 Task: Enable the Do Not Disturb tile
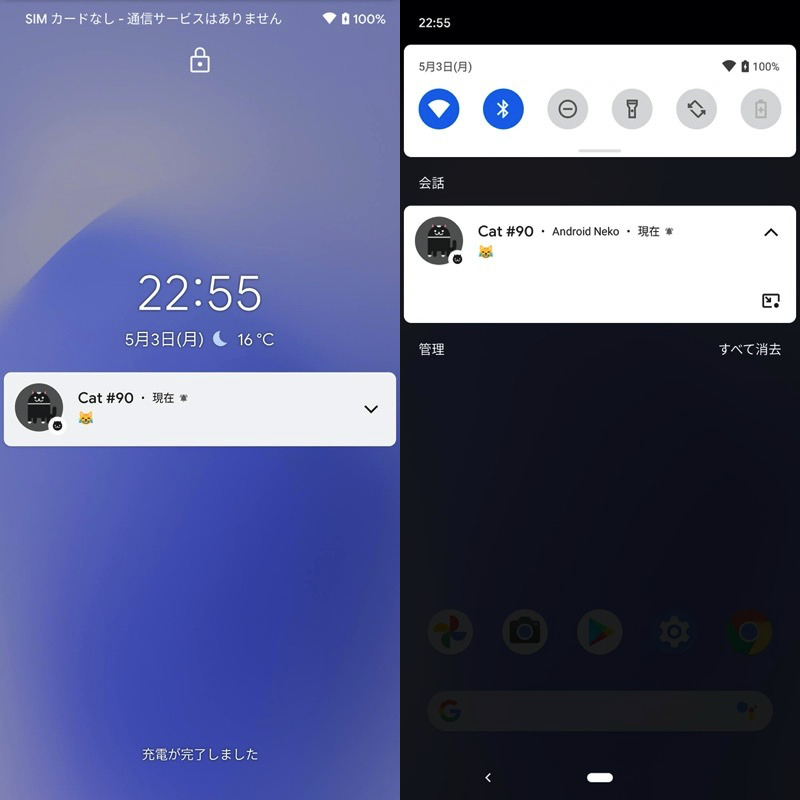pos(567,109)
